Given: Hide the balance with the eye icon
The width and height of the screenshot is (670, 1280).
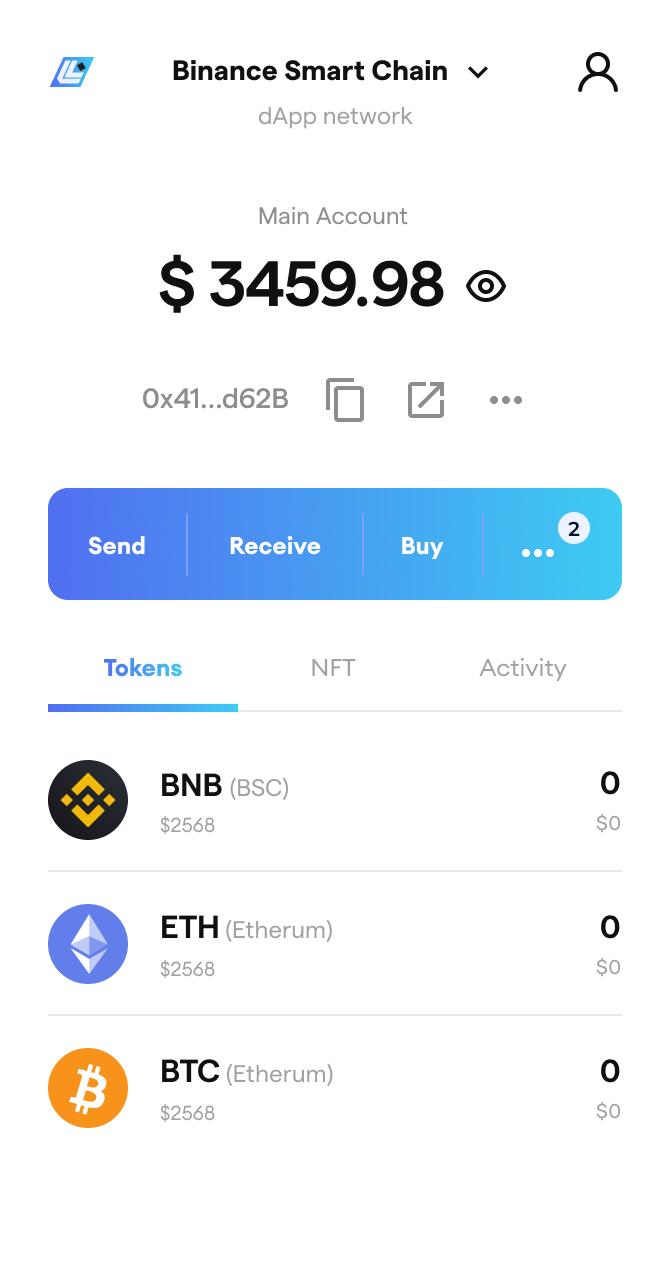Looking at the screenshot, I should [486, 287].
